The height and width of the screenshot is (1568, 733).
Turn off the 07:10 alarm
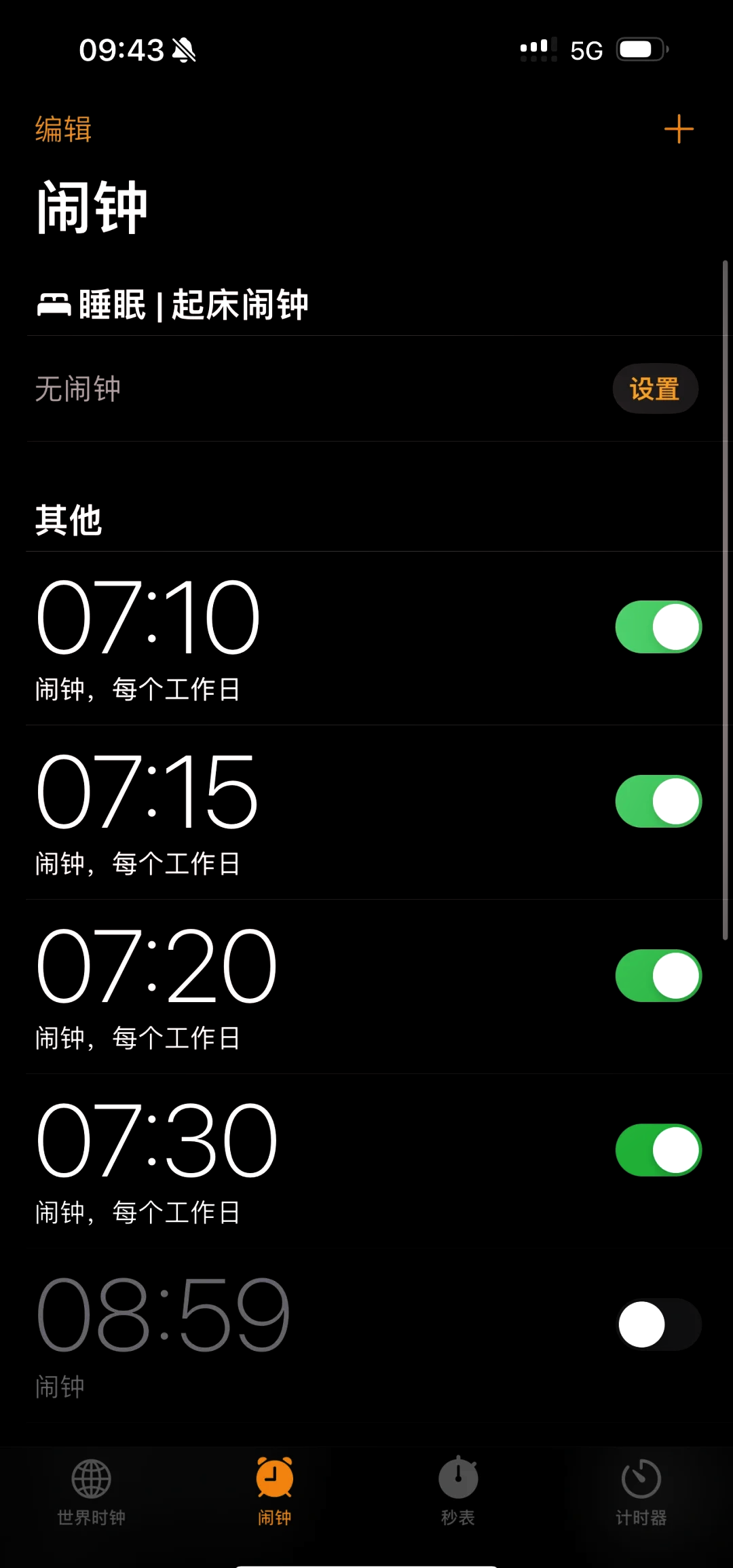(x=658, y=626)
